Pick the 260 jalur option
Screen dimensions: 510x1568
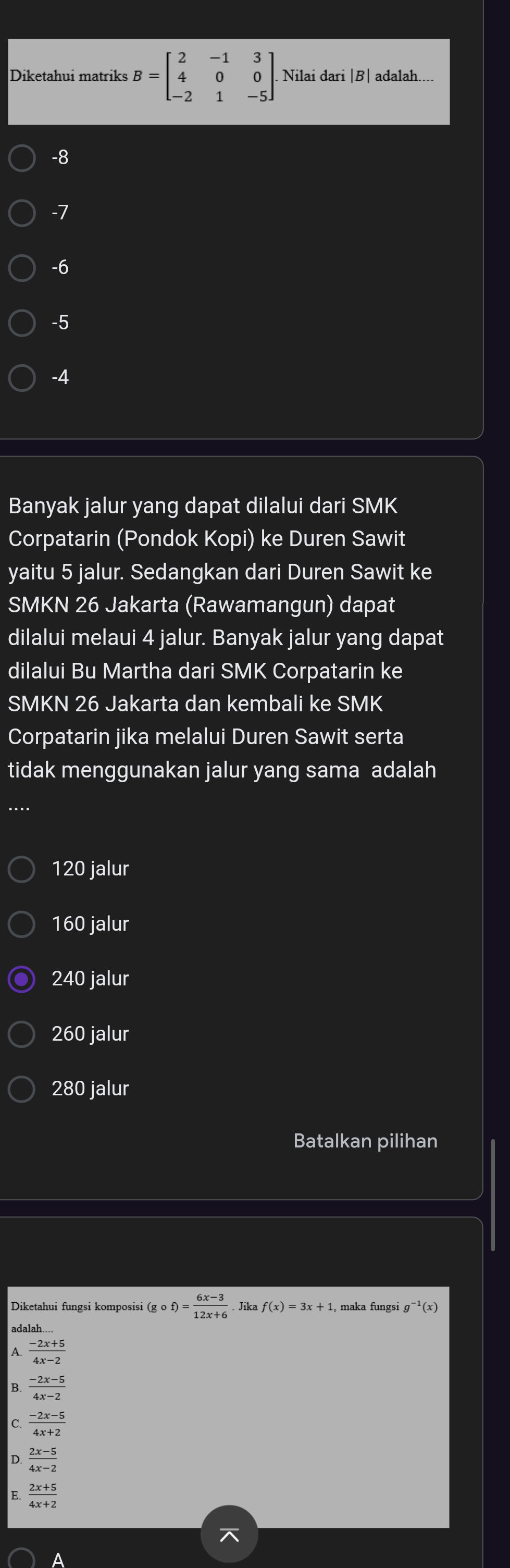pyautogui.click(x=22, y=1034)
